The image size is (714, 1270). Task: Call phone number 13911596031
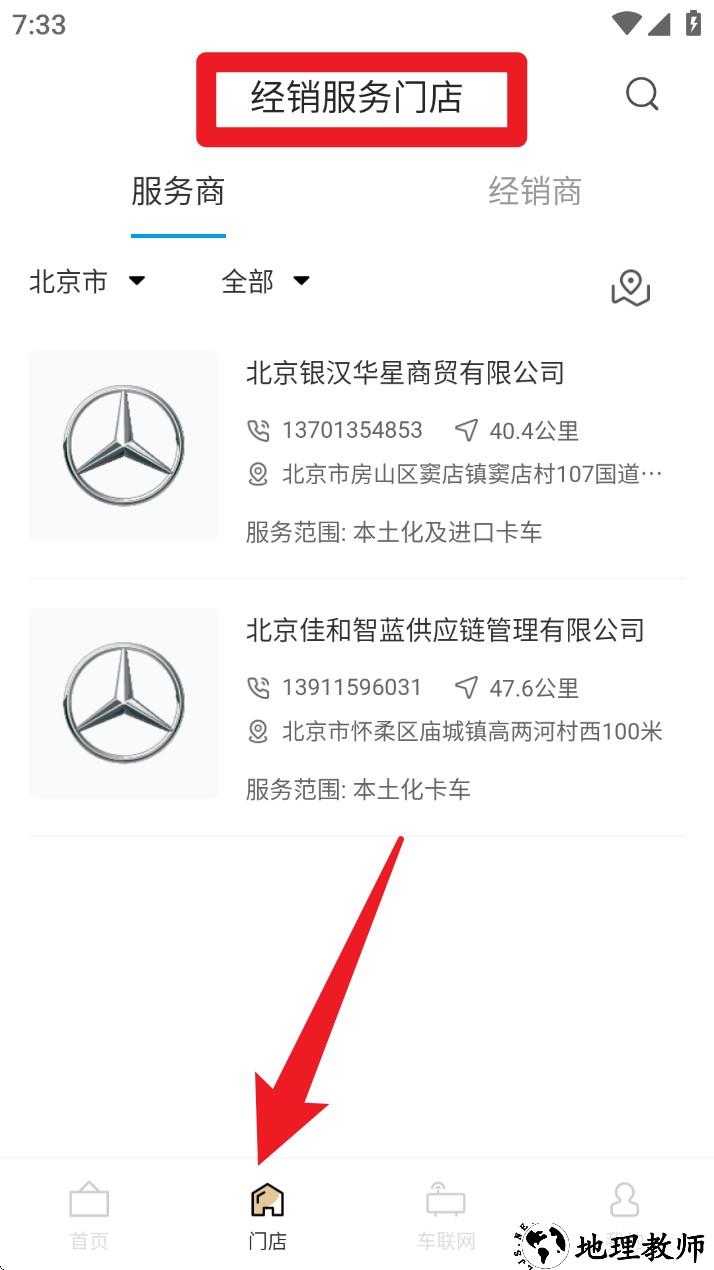click(x=351, y=688)
